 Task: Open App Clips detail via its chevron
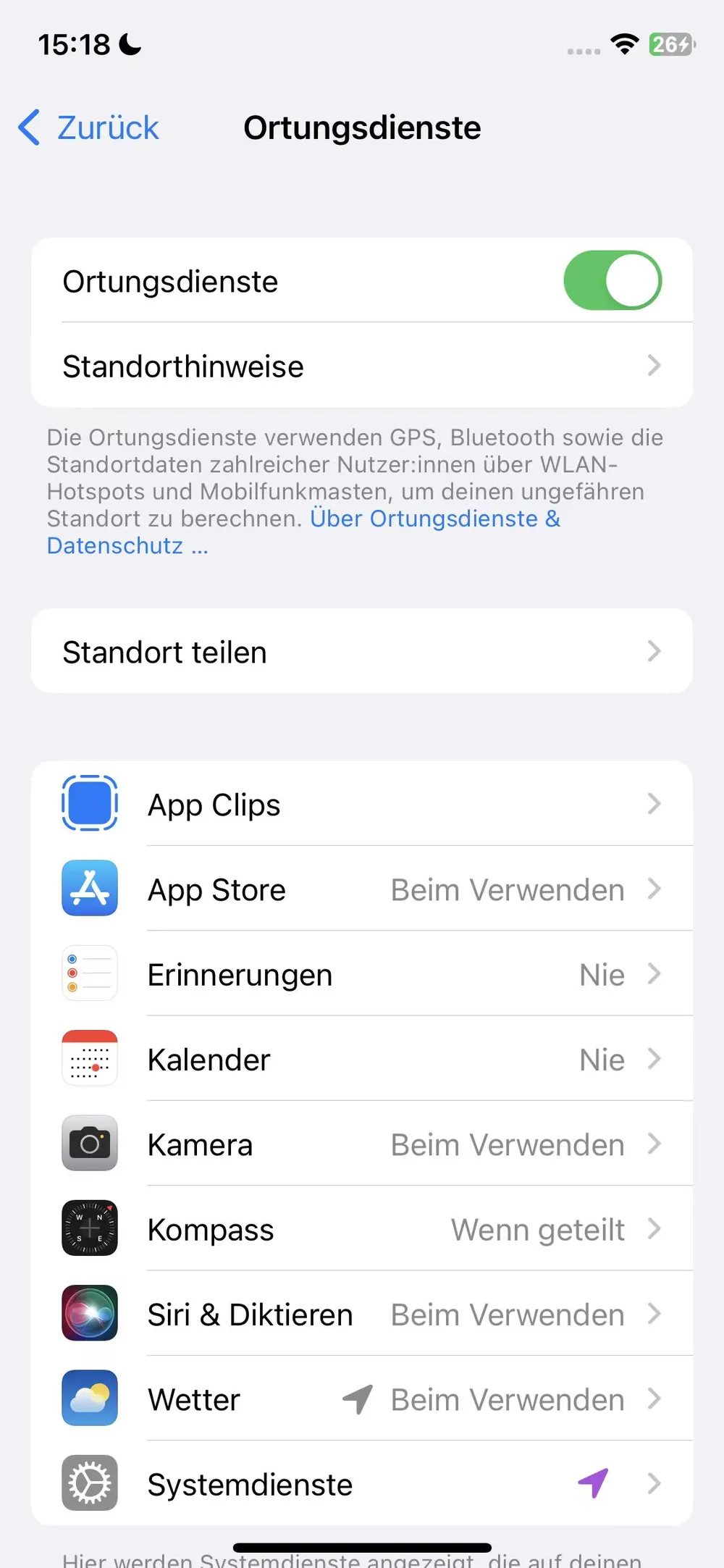click(x=655, y=804)
